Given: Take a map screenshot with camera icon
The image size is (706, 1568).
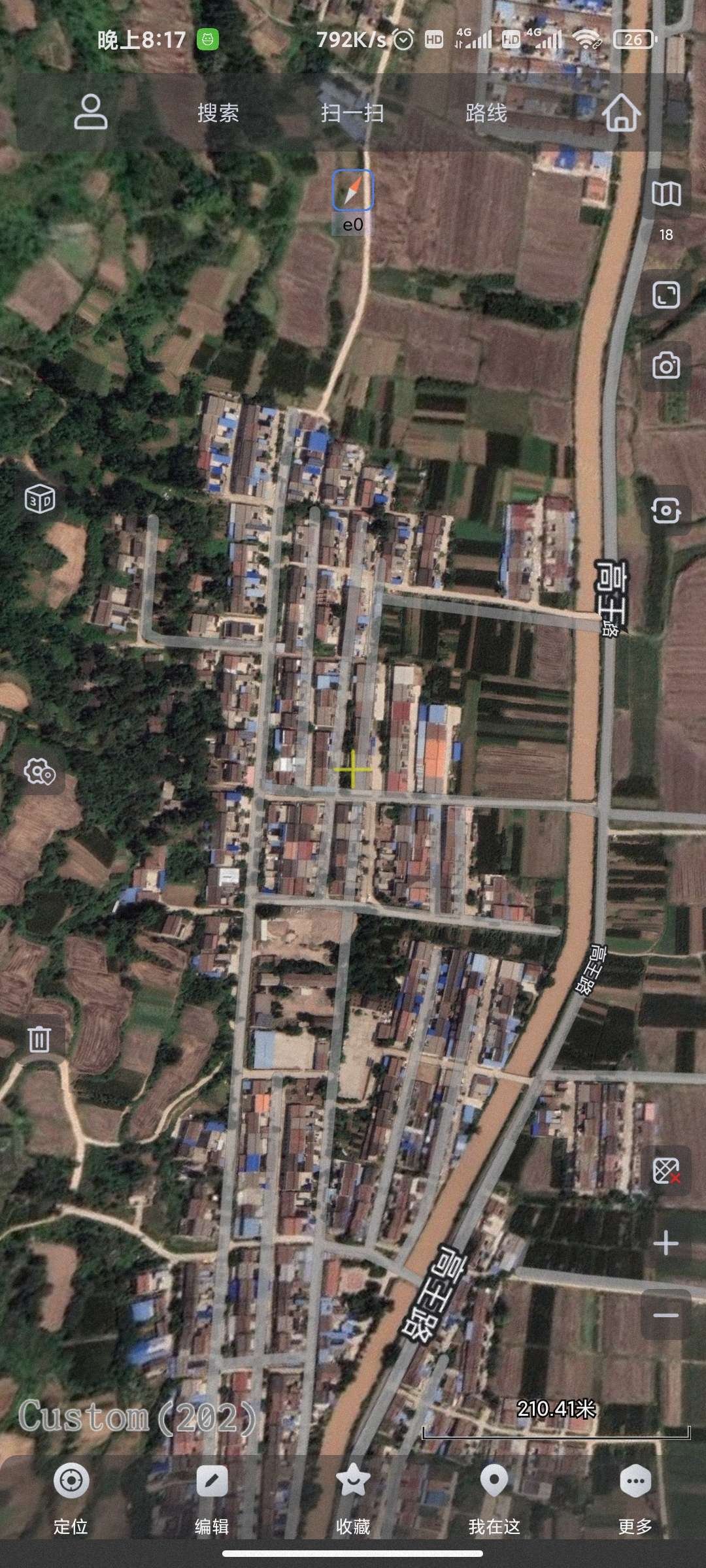Looking at the screenshot, I should (x=666, y=366).
